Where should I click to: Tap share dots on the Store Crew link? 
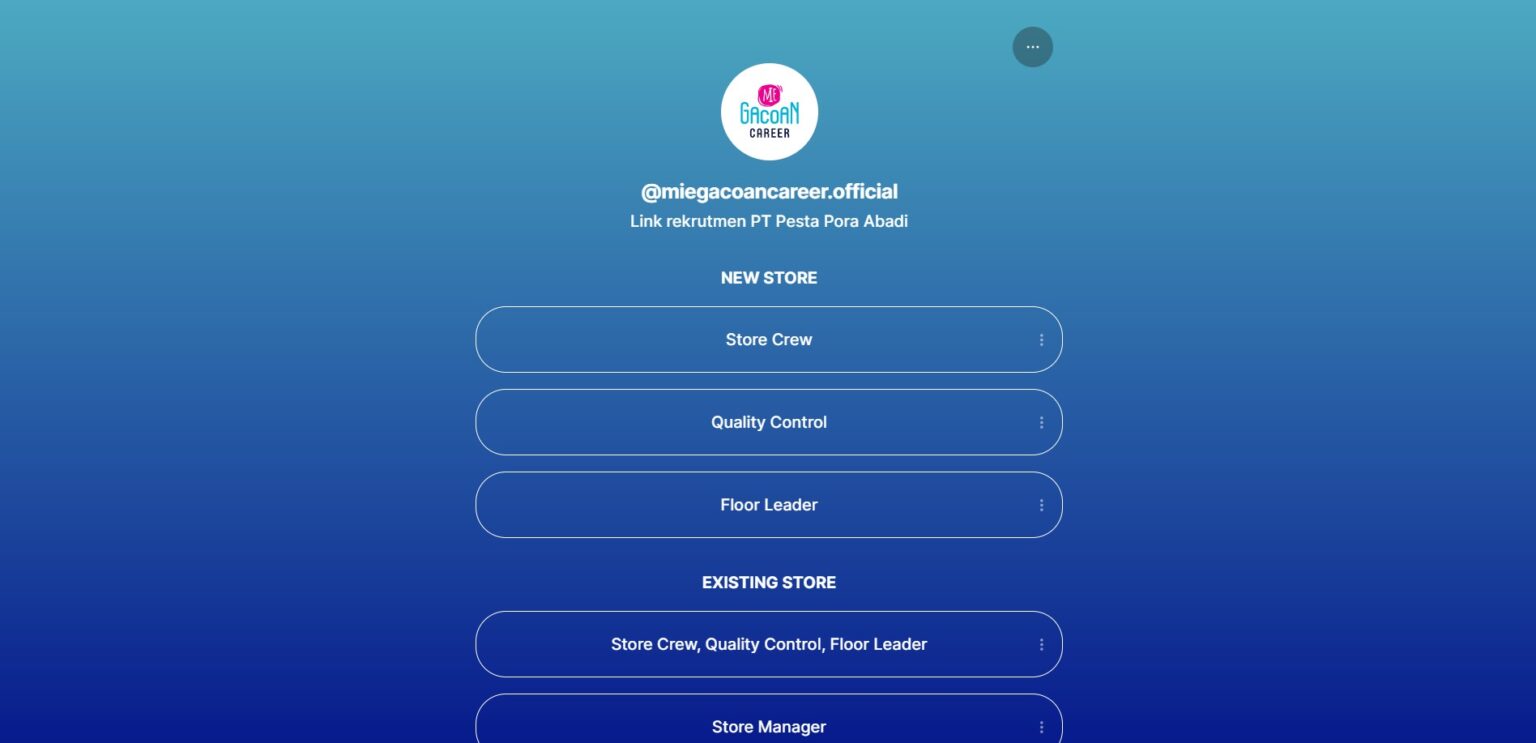pyautogui.click(x=1041, y=340)
